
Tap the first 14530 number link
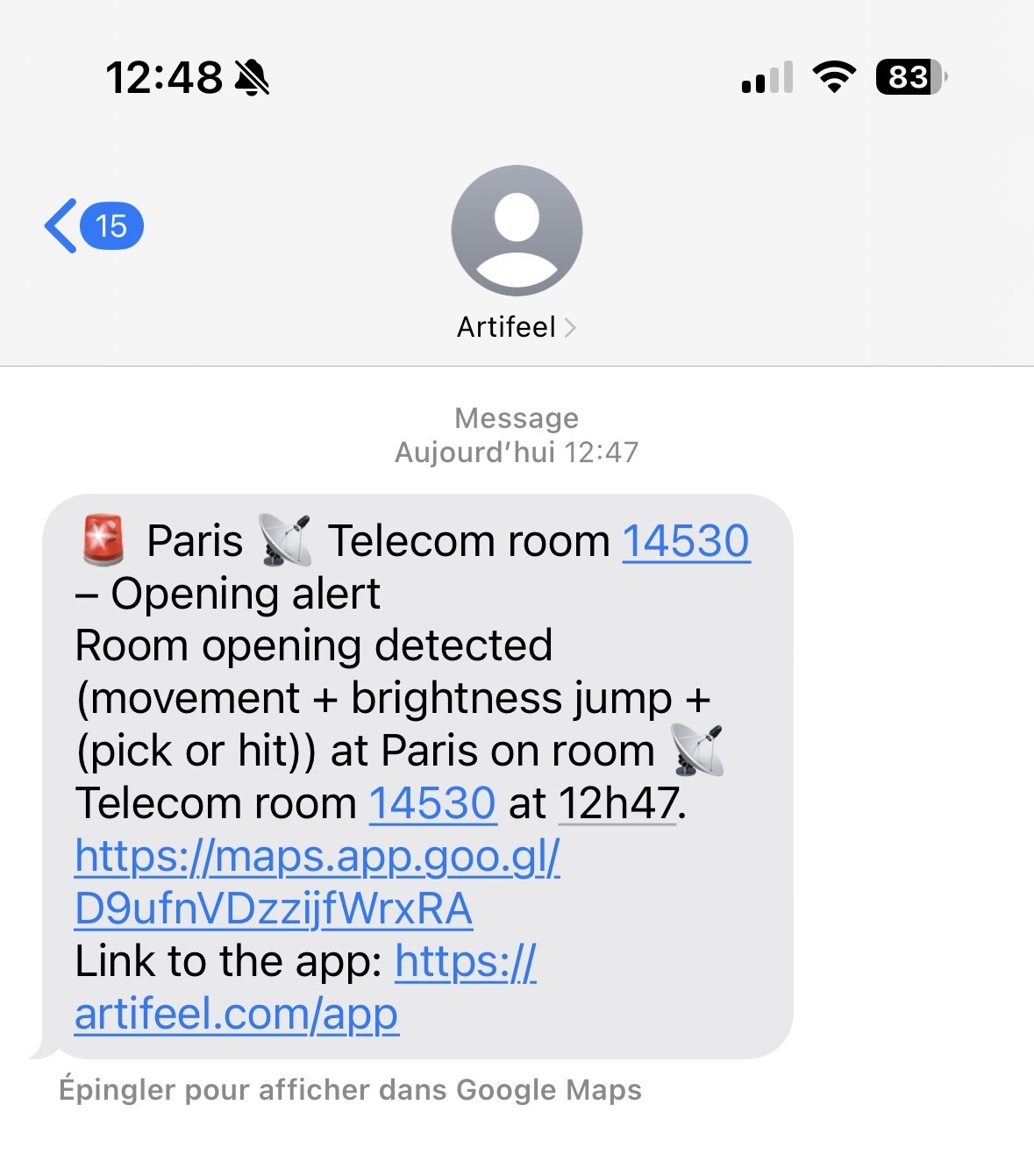click(x=686, y=541)
